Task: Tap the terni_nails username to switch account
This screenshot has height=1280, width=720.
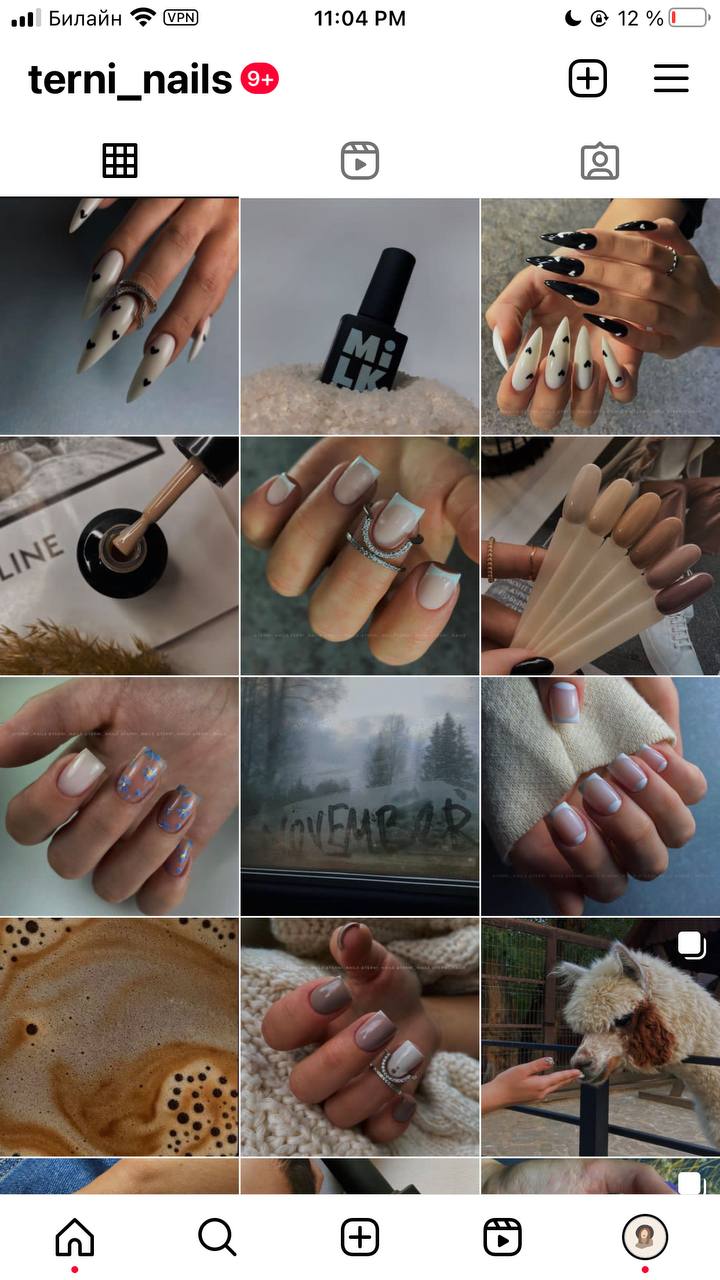Action: (x=130, y=80)
